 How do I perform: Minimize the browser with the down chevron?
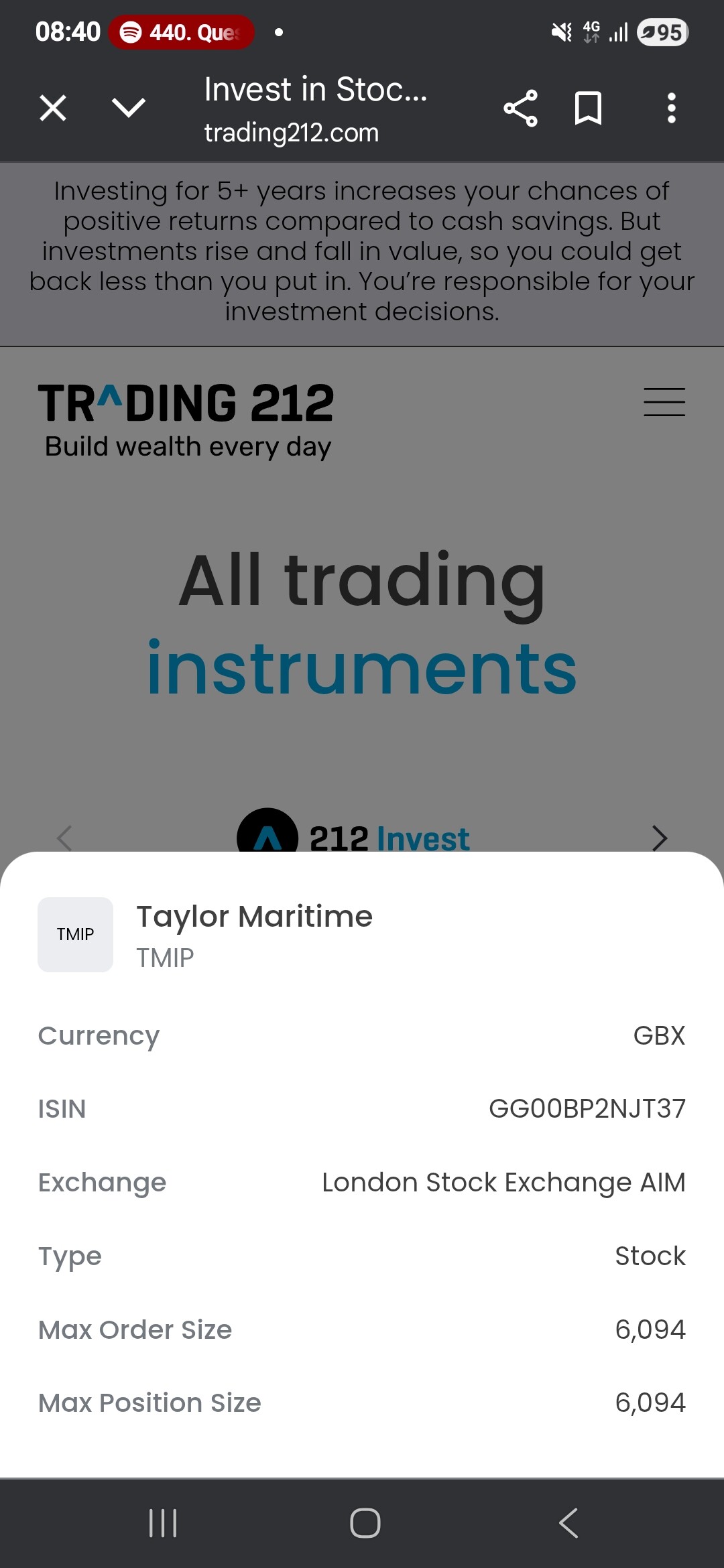[x=128, y=108]
